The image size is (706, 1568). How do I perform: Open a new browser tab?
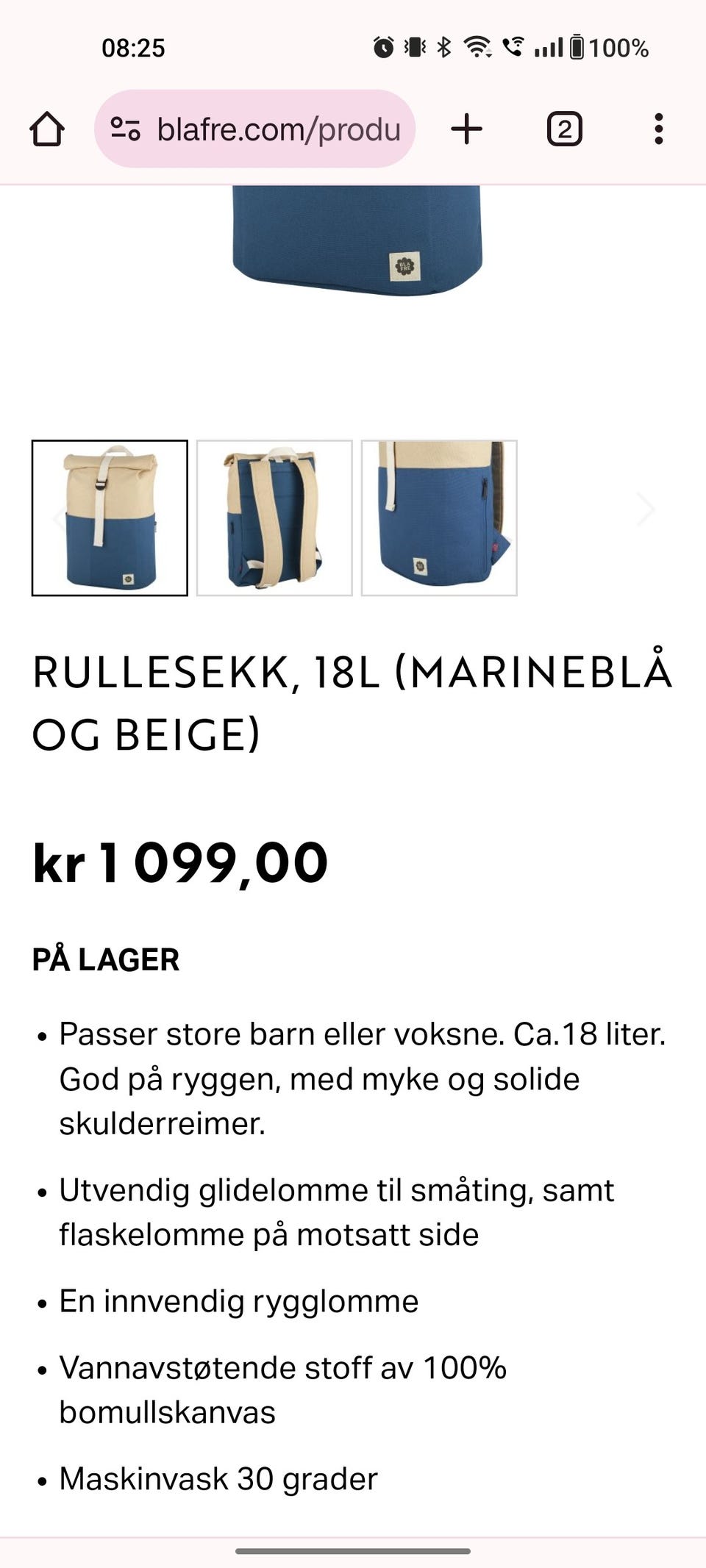(466, 128)
